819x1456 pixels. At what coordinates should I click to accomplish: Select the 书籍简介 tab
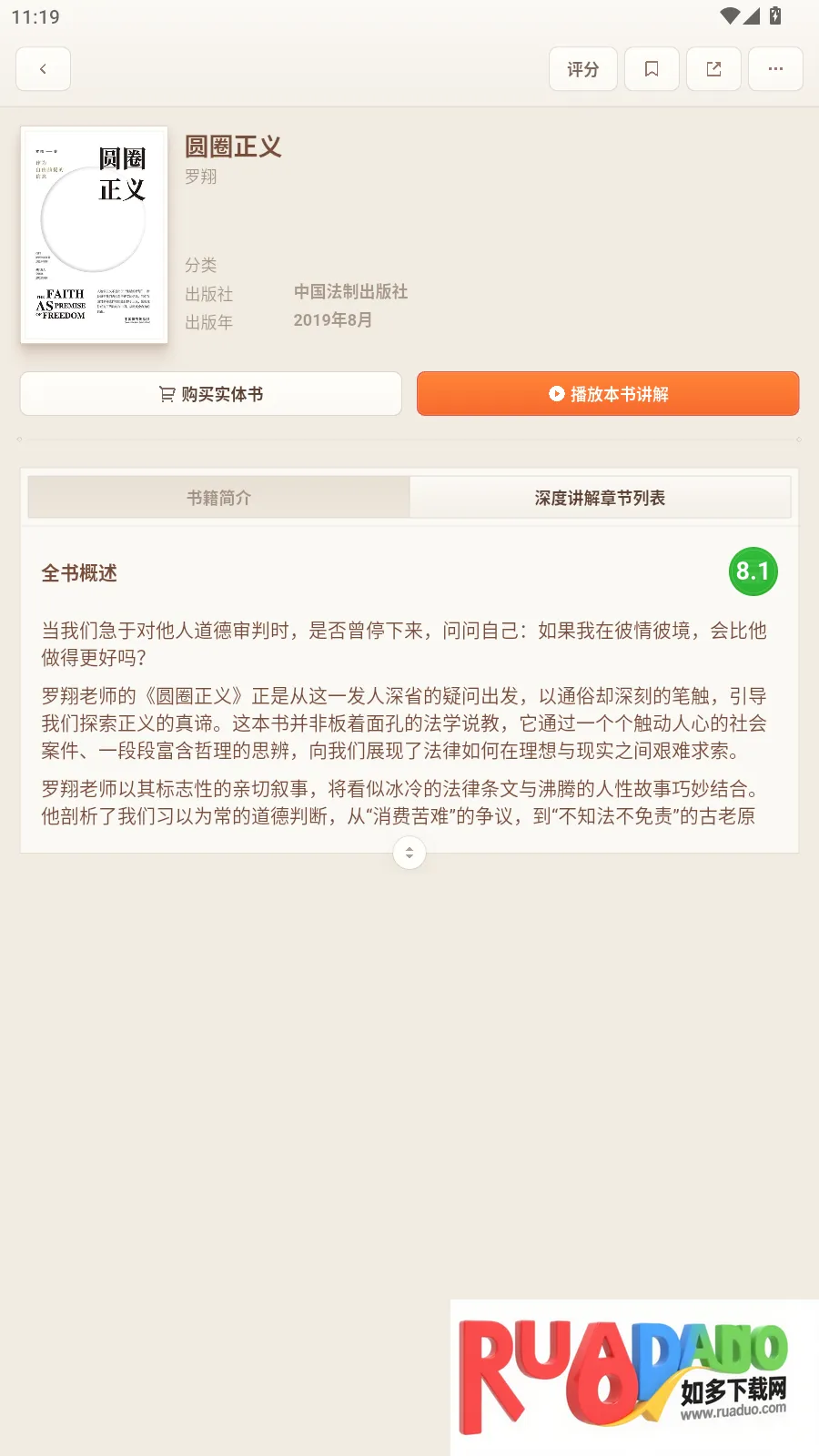click(x=218, y=497)
